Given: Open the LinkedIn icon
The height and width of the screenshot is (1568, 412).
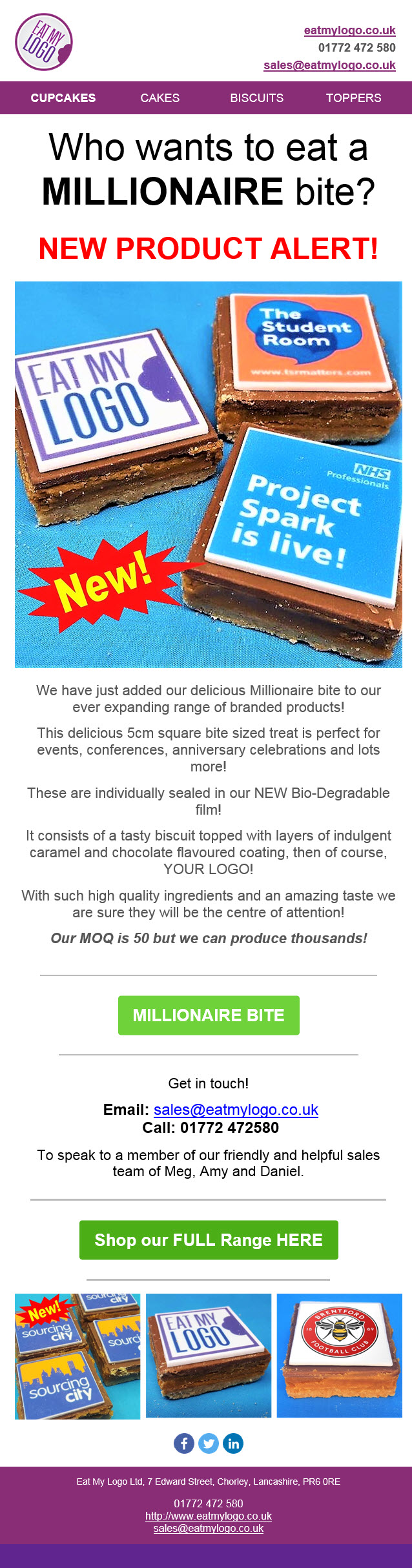Looking at the screenshot, I should [233, 1443].
